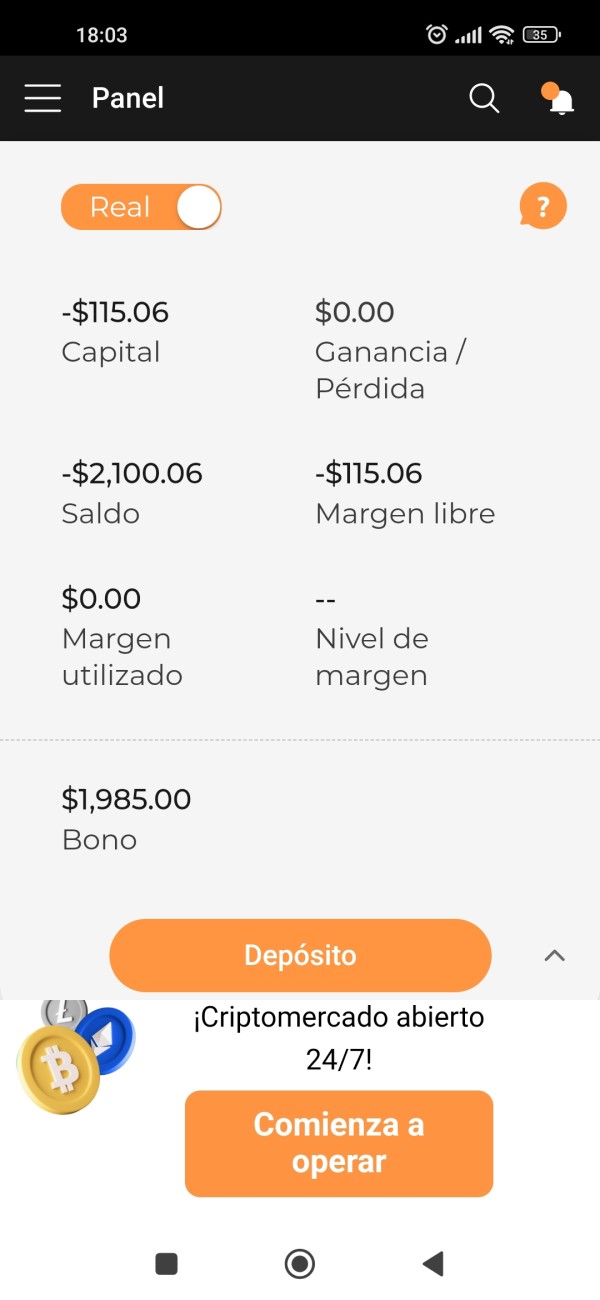Open the notifications bell
600x1300 pixels.
[x=560, y=99]
